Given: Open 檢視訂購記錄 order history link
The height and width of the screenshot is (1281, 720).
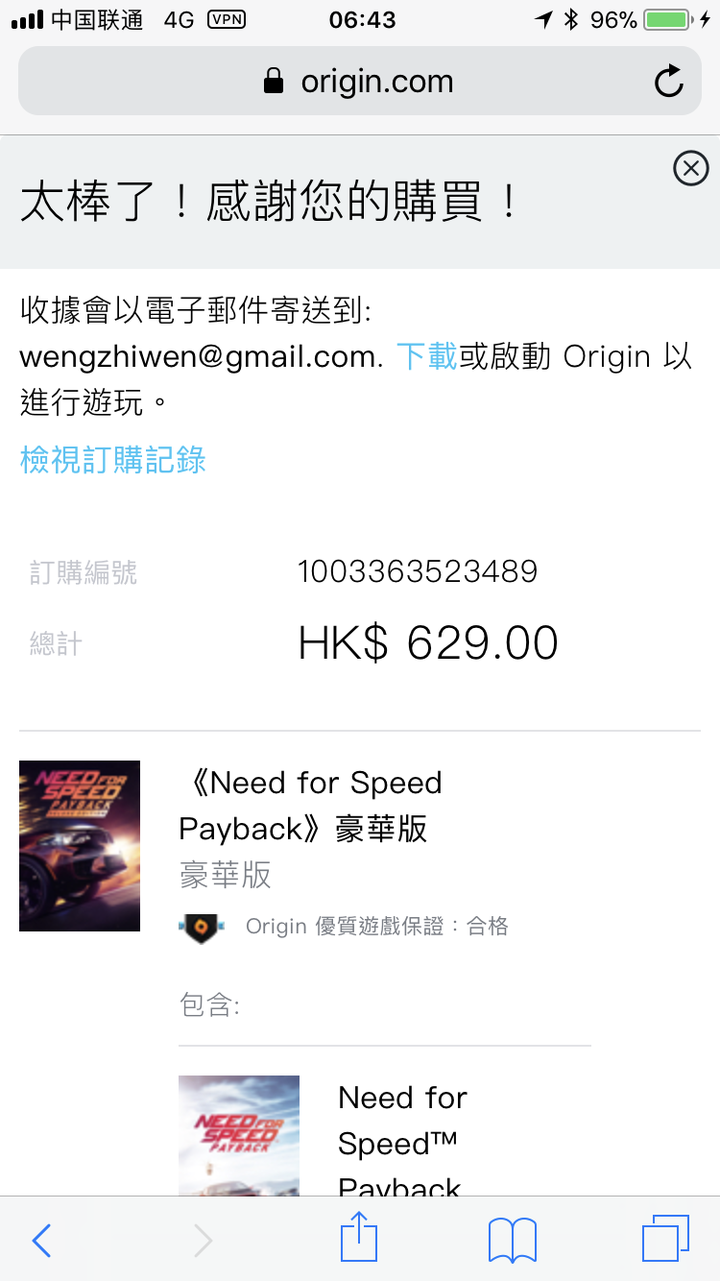Looking at the screenshot, I should [113, 460].
